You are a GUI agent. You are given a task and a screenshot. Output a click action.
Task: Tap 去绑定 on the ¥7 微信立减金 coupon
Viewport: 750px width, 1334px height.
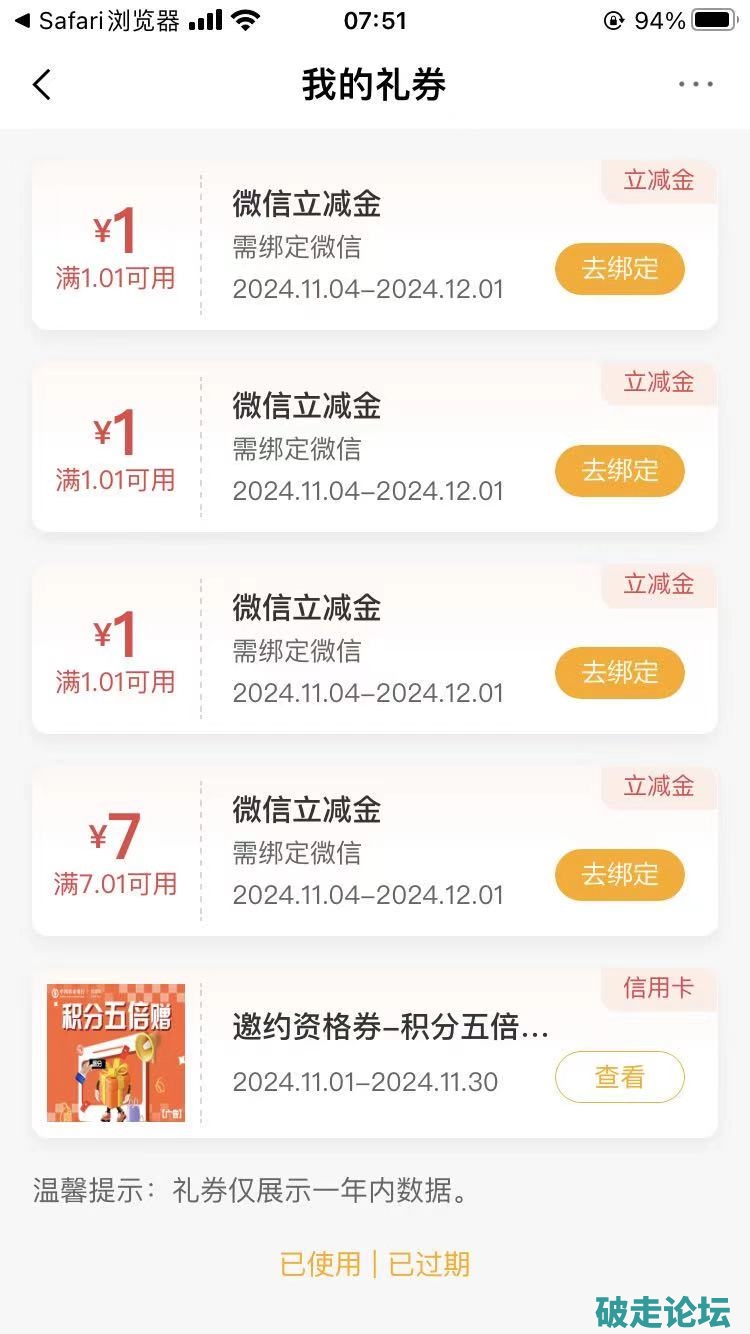pos(619,875)
